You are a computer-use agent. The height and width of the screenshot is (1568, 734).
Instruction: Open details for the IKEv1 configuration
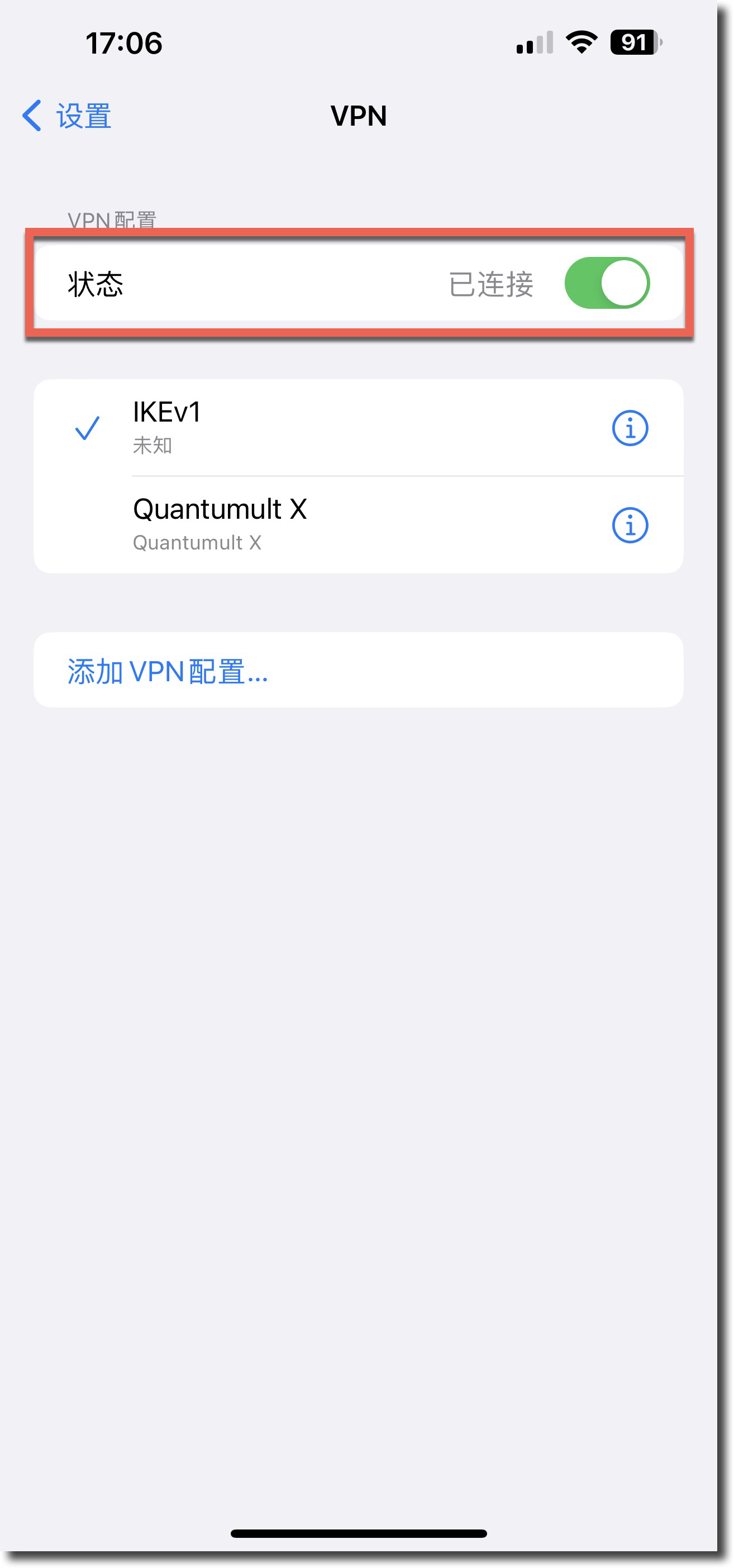click(x=630, y=427)
